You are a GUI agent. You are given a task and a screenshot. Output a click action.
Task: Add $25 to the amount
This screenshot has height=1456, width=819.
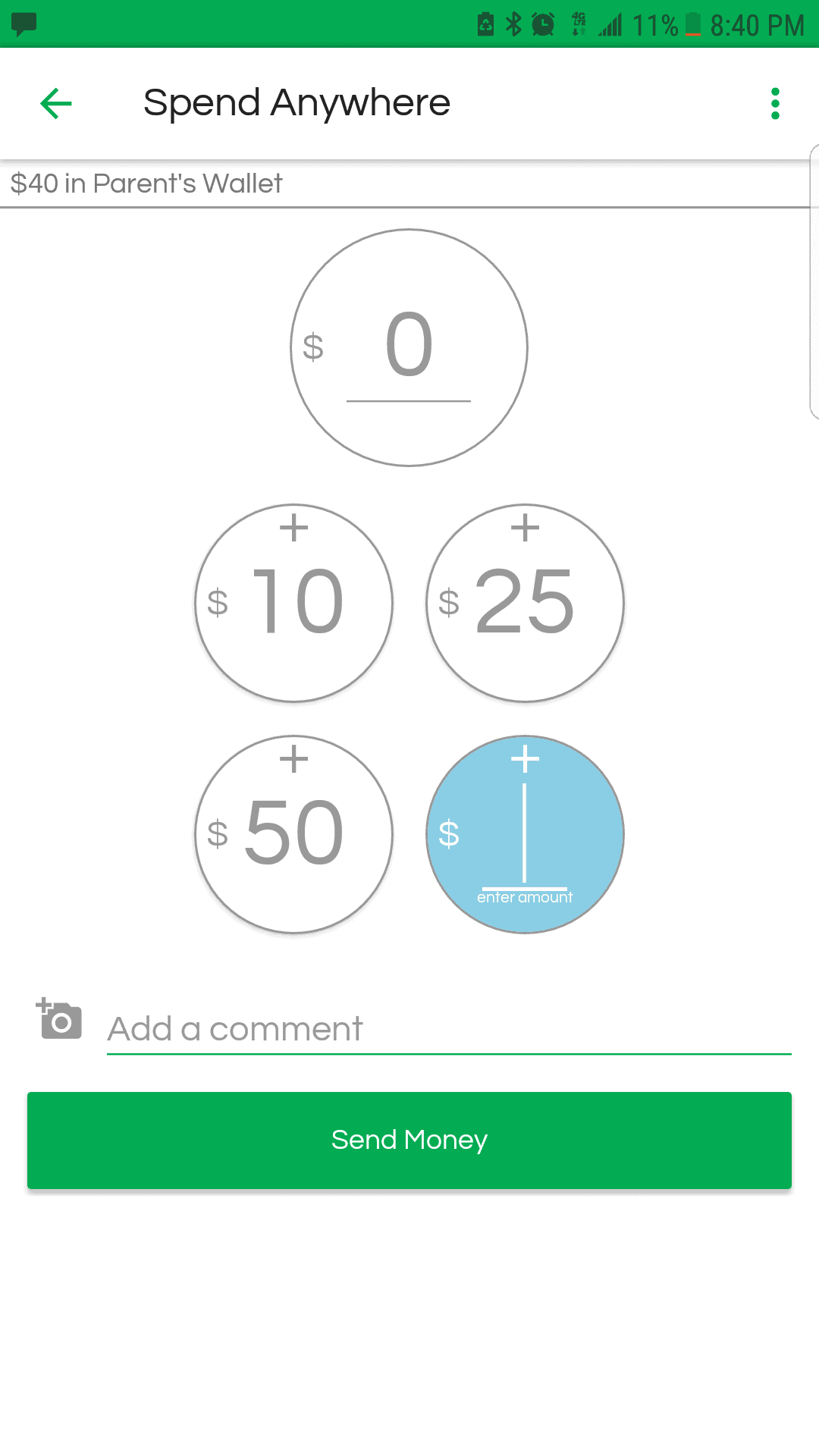pyautogui.click(x=525, y=603)
